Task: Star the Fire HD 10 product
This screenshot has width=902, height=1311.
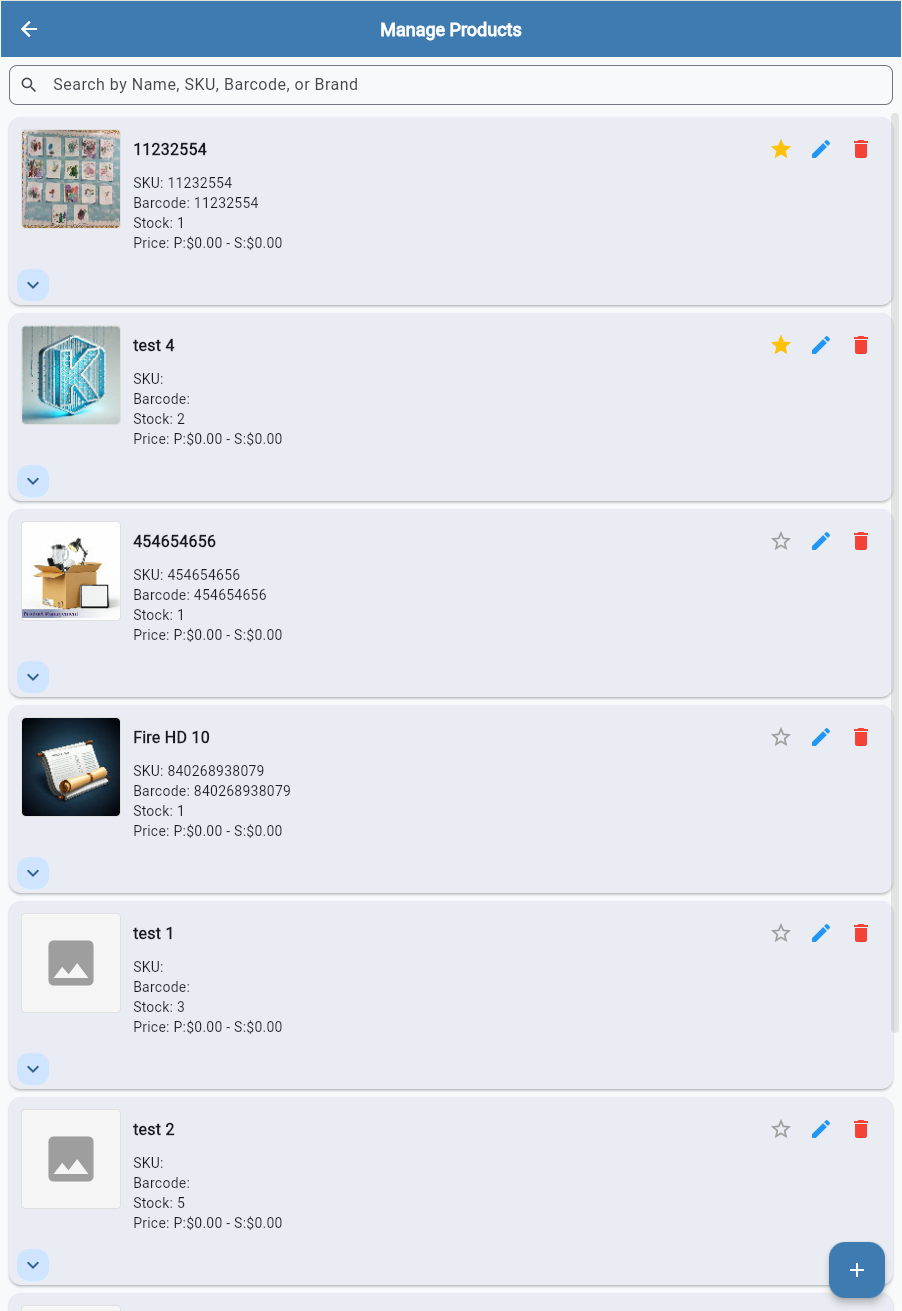Action: [x=781, y=737]
